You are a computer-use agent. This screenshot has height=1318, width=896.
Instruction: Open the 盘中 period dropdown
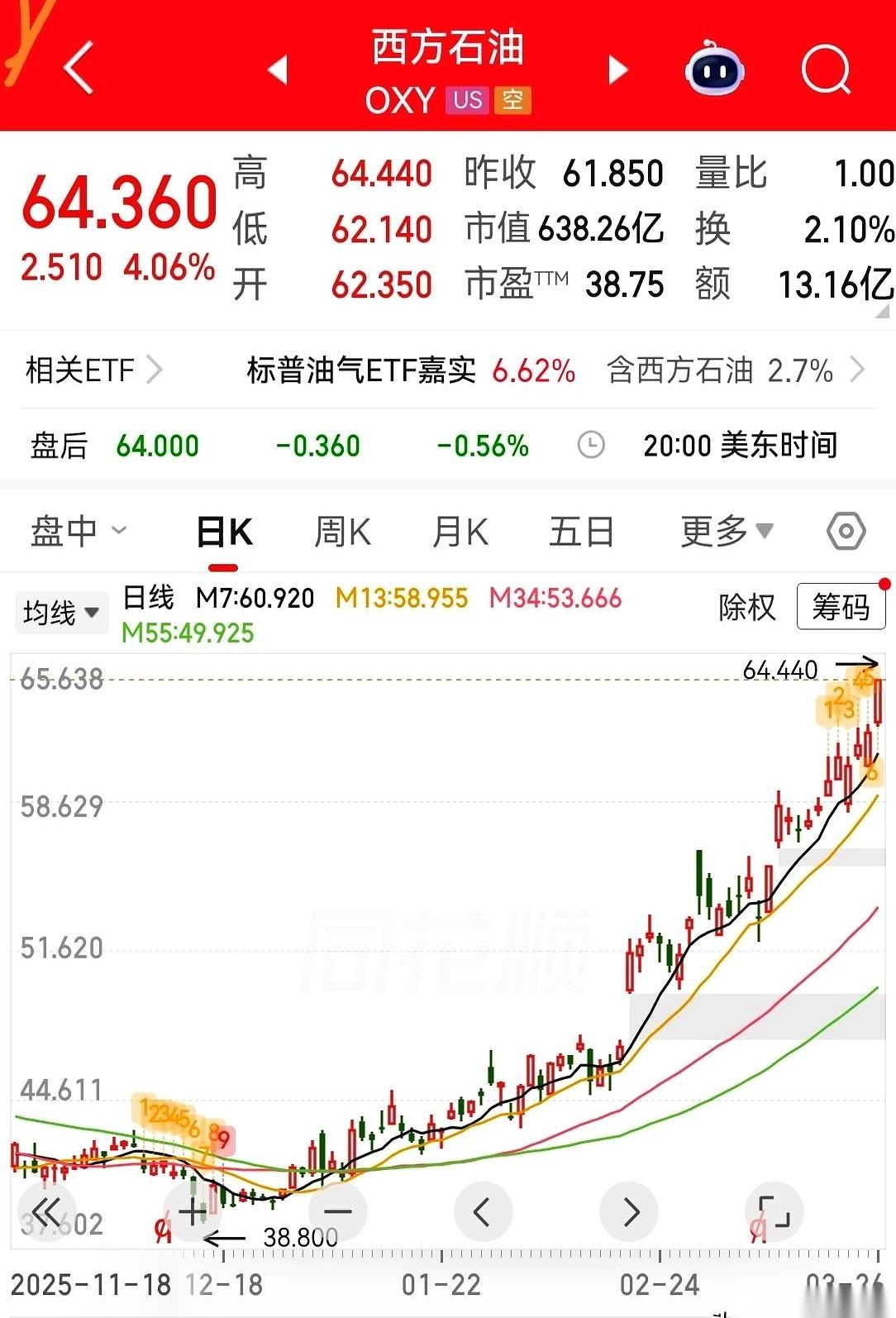click(79, 532)
